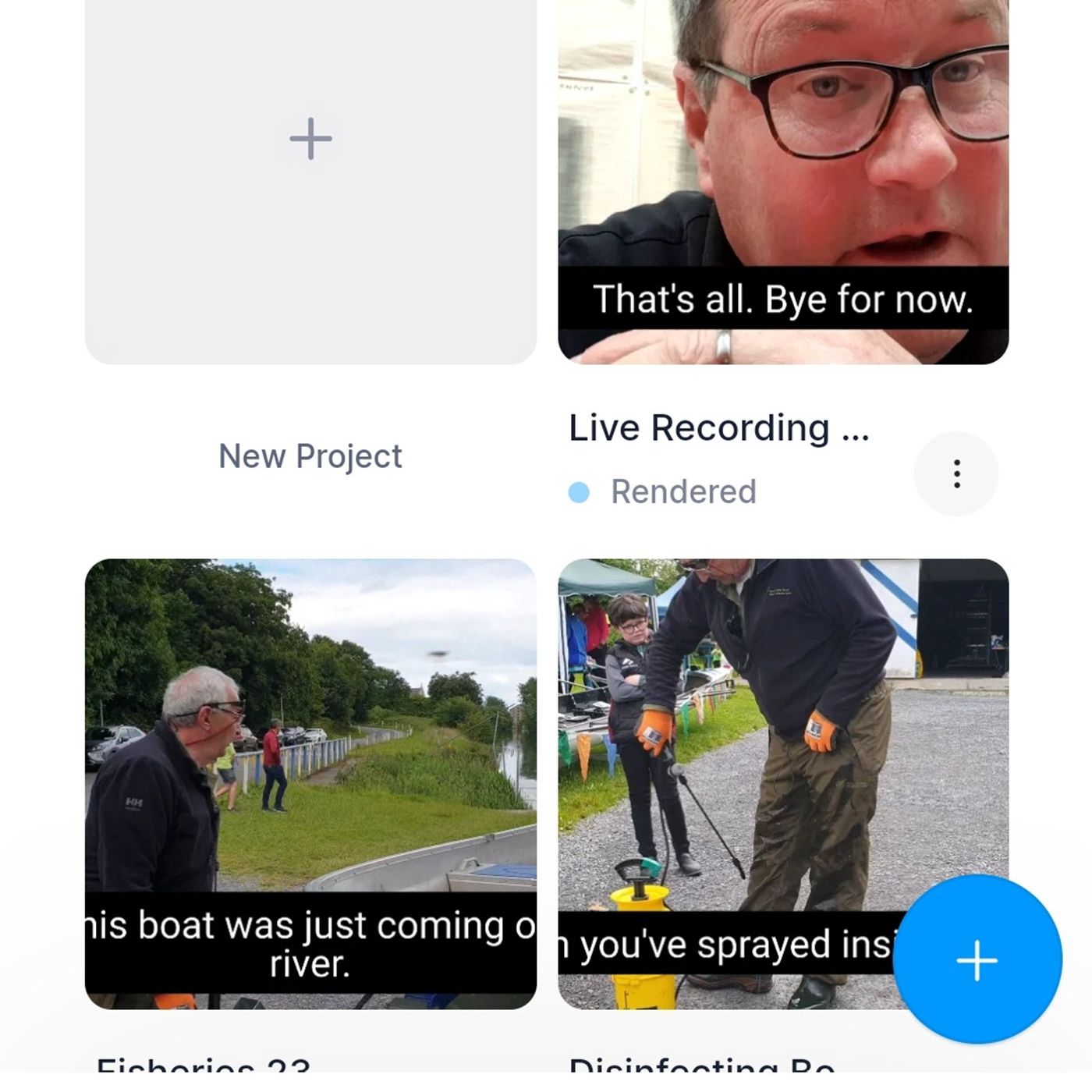Open options menu for Live Recording
This screenshot has width=1092, height=1092.
tap(956, 474)
